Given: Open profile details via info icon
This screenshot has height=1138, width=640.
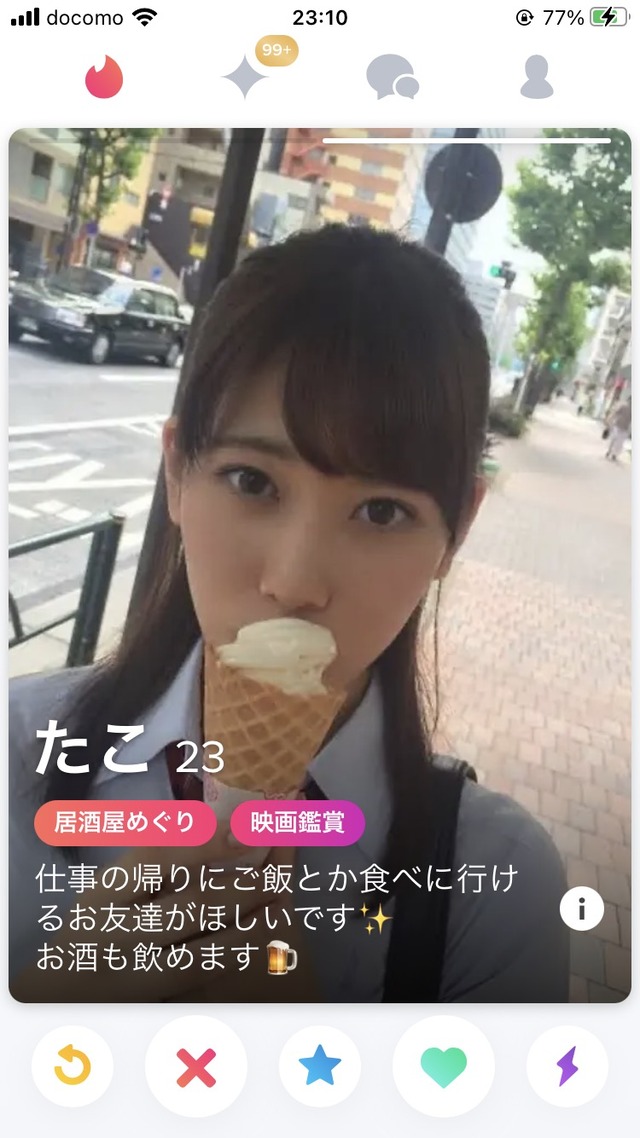Looking at the screenshot, I should coord(582,907).
